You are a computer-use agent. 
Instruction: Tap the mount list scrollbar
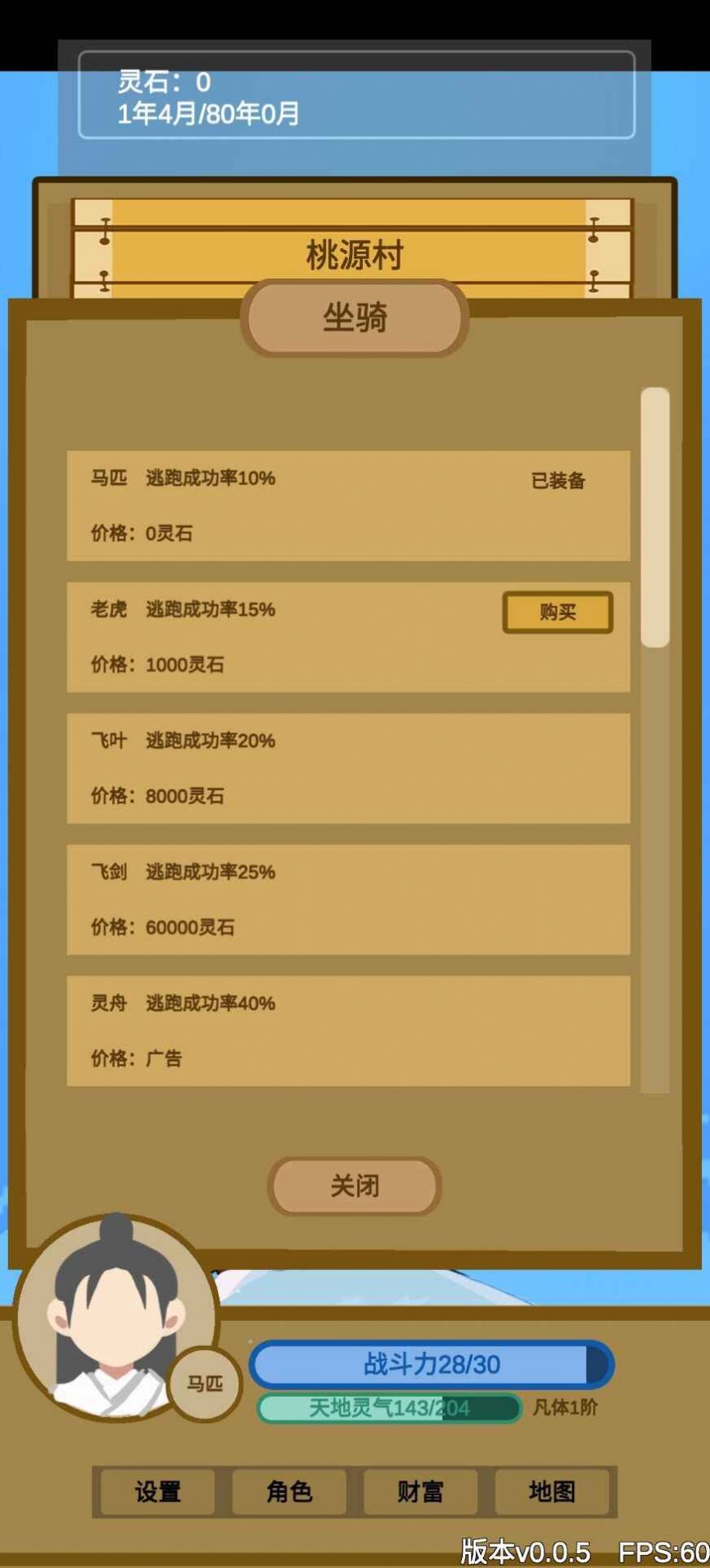click(654, 518)
